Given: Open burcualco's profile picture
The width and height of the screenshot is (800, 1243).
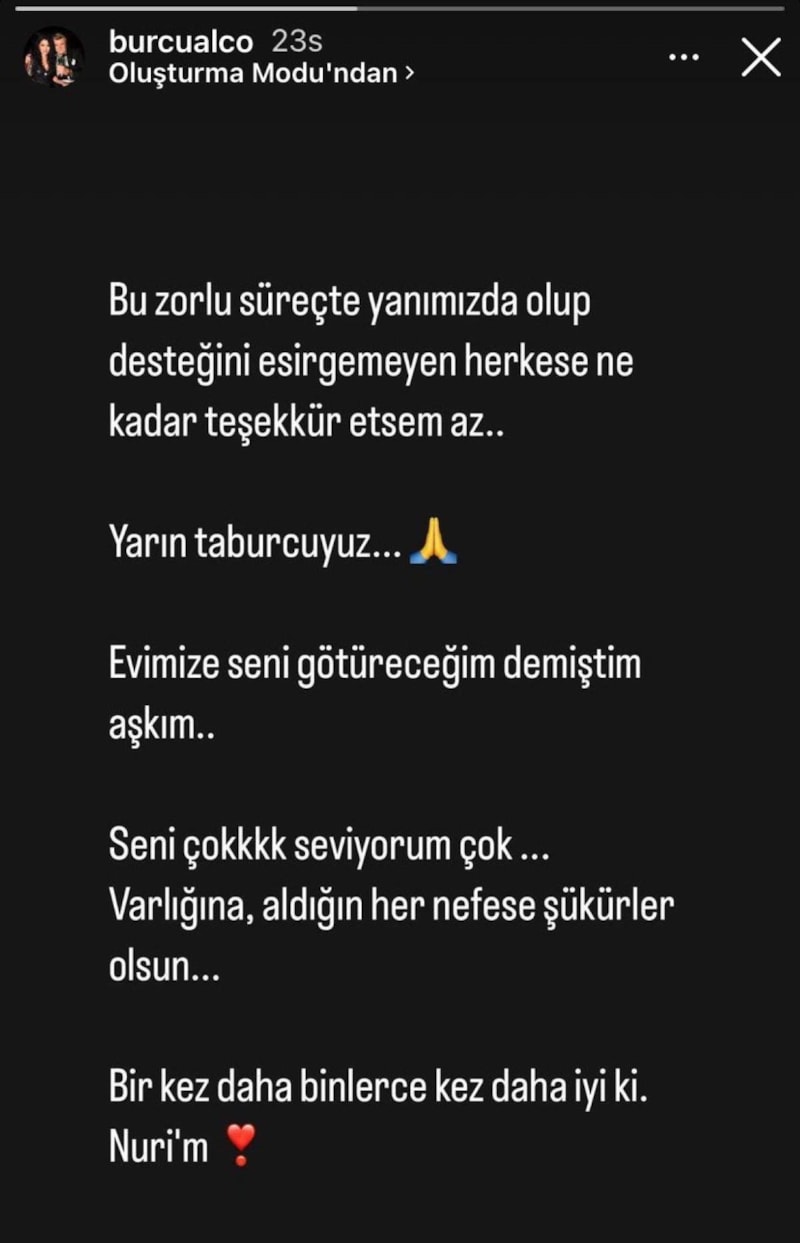Looking at the screenshot, I should click(54, 57).
